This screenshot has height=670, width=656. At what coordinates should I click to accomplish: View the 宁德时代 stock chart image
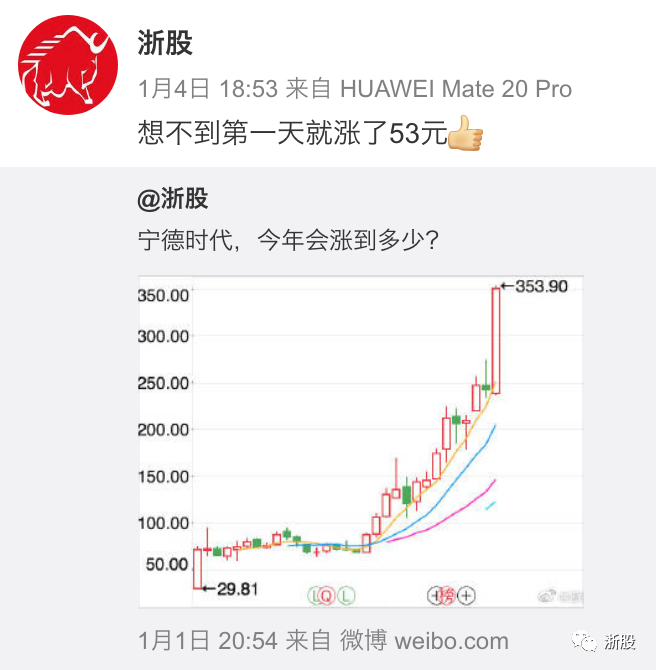point(360,440)
